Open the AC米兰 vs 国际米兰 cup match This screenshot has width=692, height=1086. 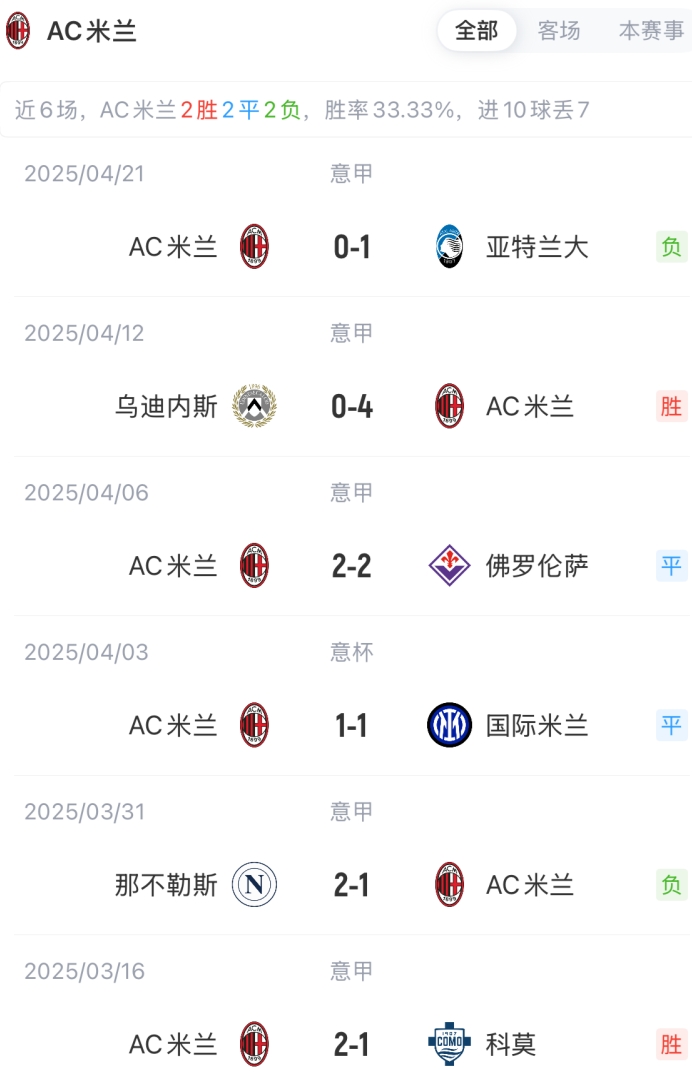tap(351, 725)
